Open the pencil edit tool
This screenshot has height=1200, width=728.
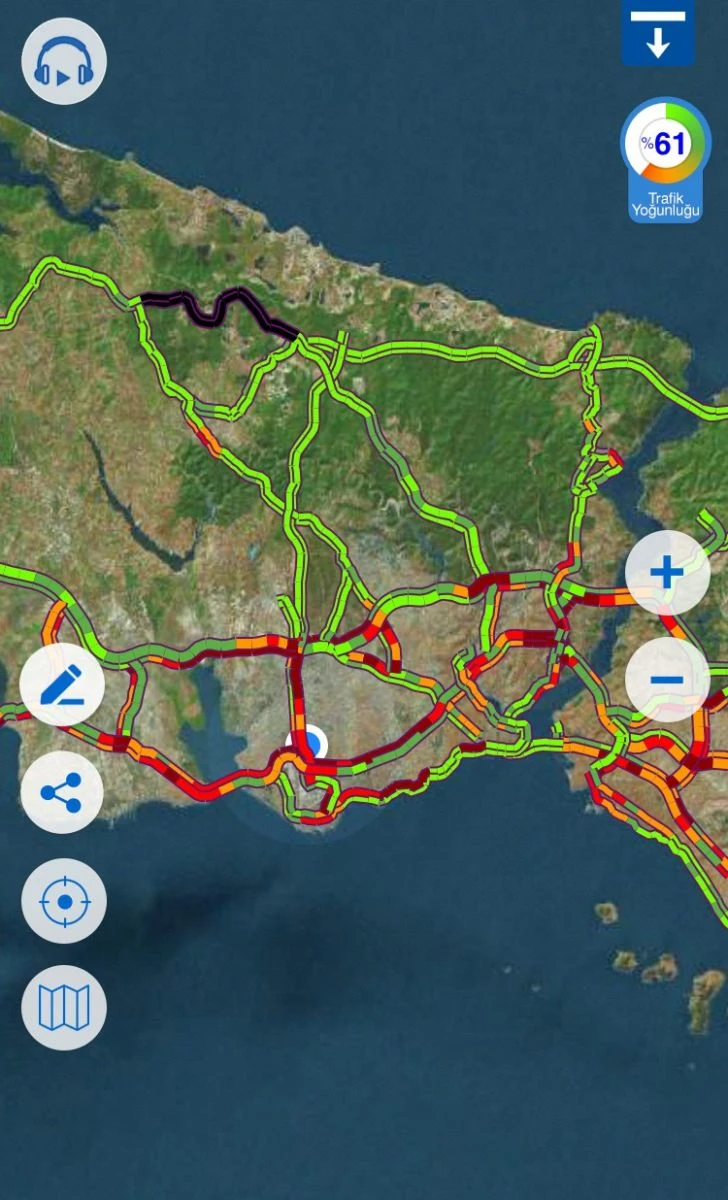[62, 686]
